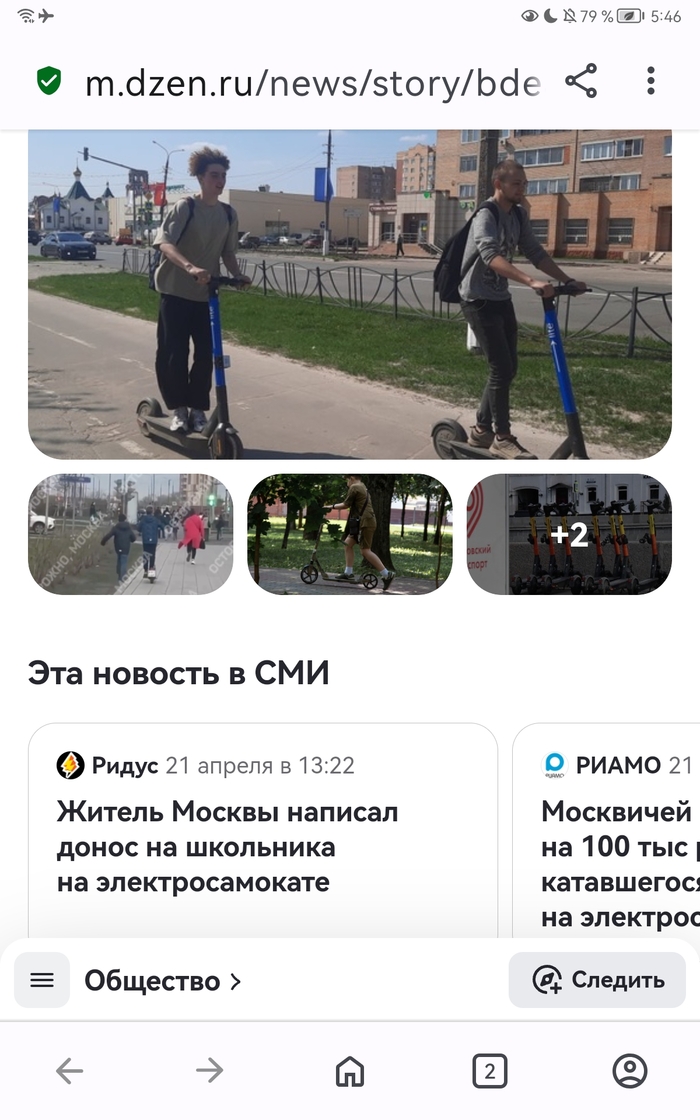Tap the m.dzen.ru address bar

312,83
